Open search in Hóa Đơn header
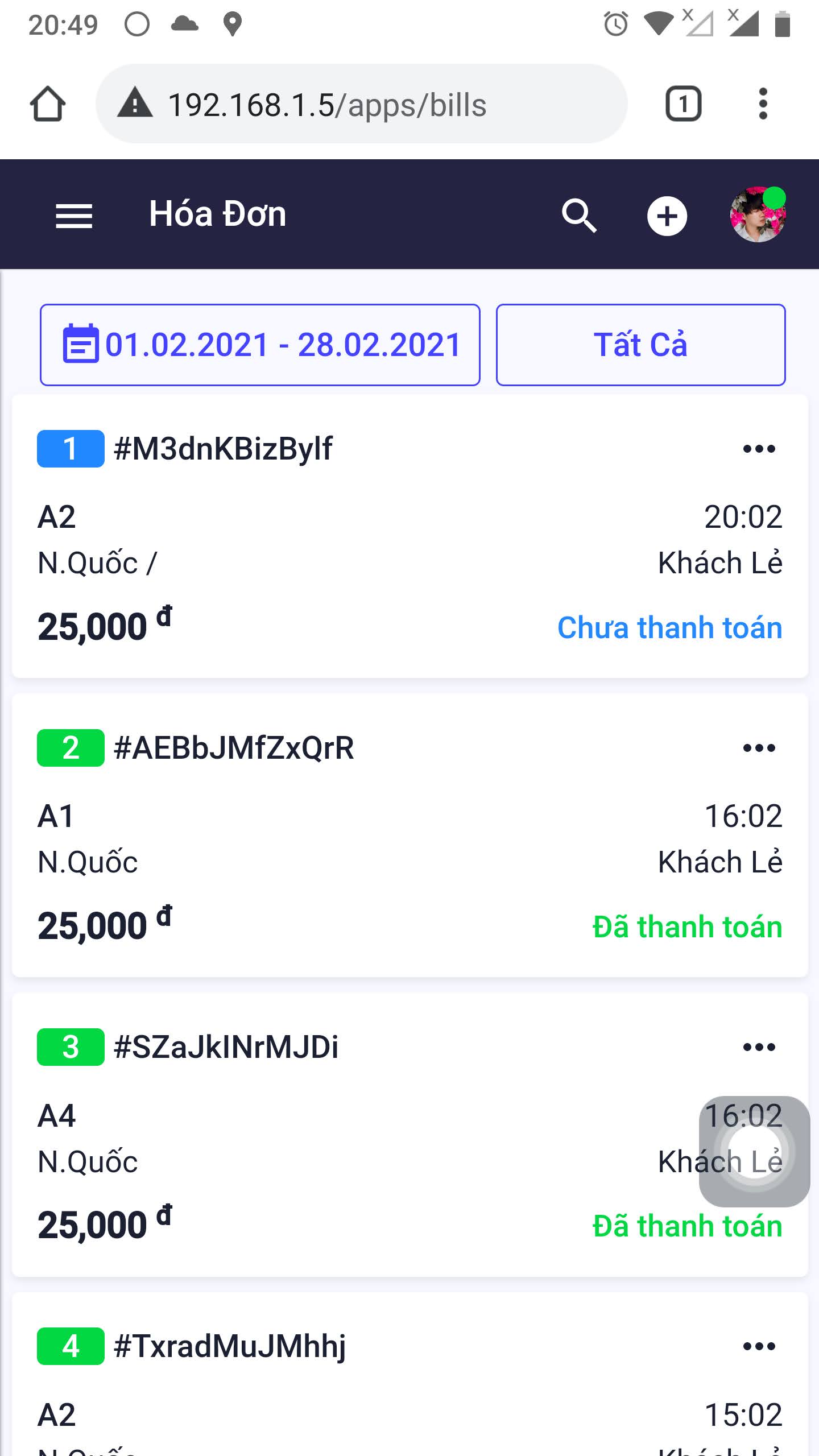This screenshot has width=819, height=1456. coord(579,216)
